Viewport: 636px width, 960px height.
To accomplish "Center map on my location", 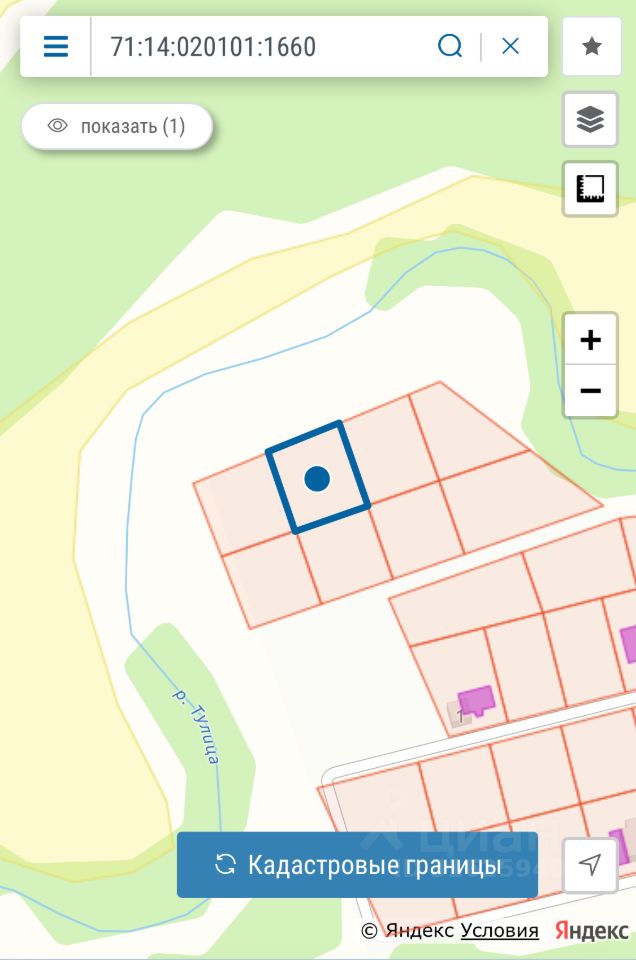I will (x=590, y=865).
